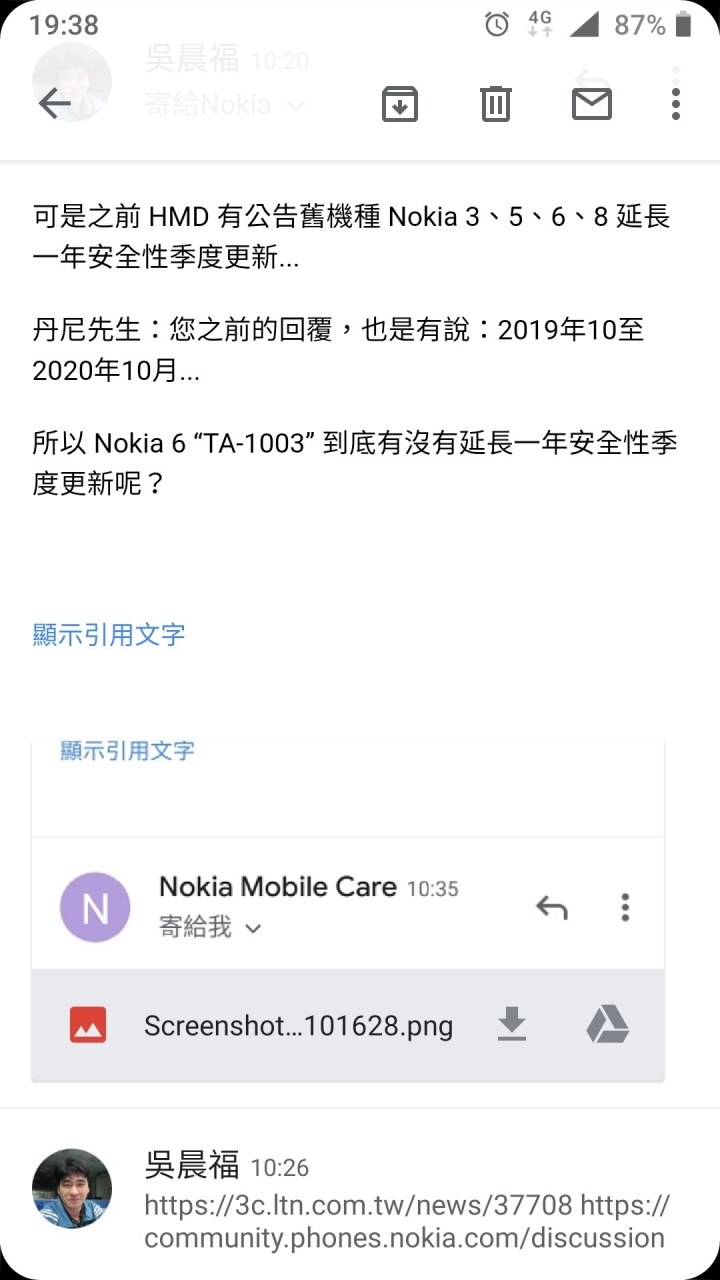Download the Screenshot png attachment
The width and height of the screenshot is (720, 1280).
tap(512, 1025)
